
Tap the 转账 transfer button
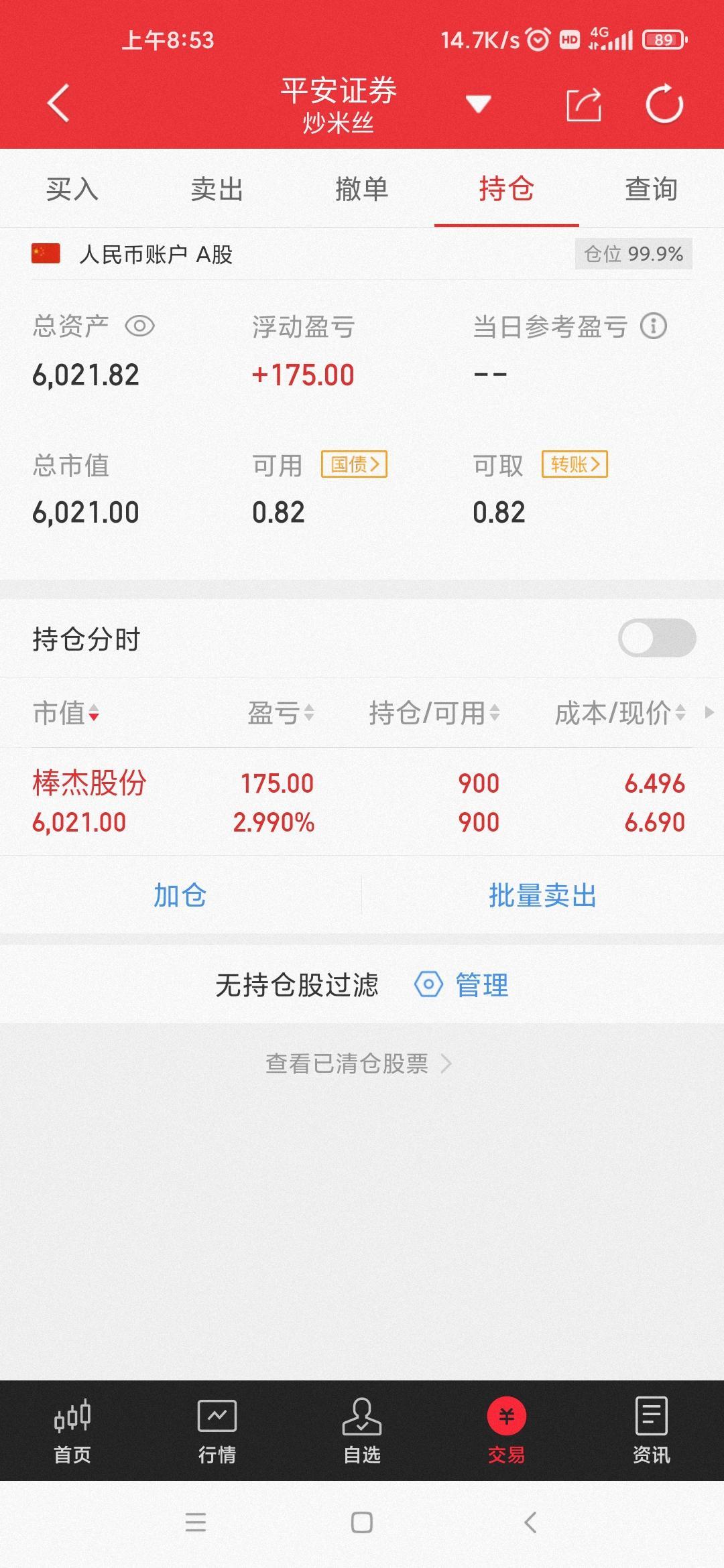coord(575,464)
